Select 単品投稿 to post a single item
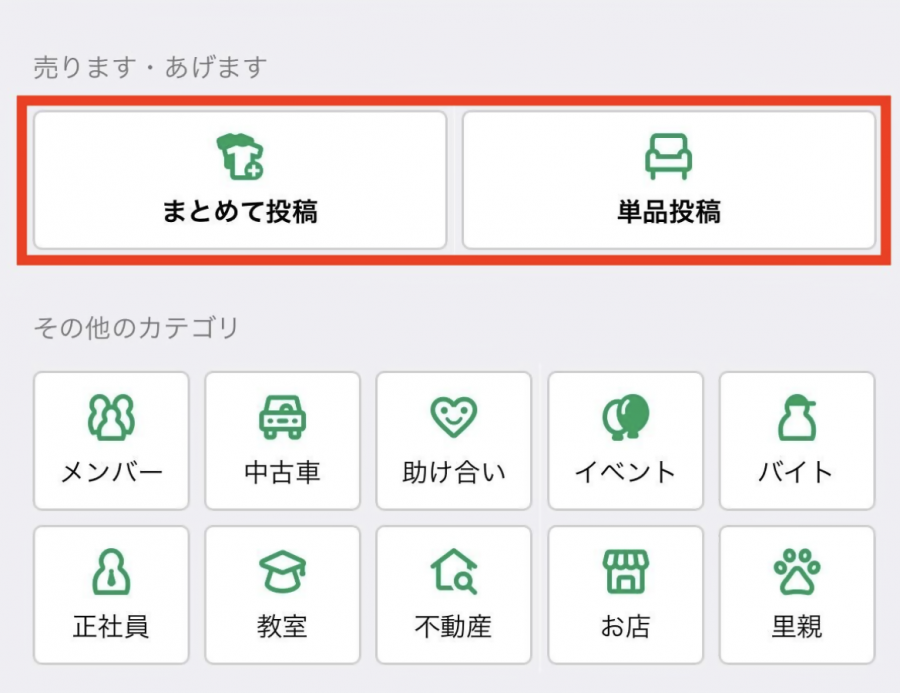This screenshot has height=693, width=900. coord(668,180)
